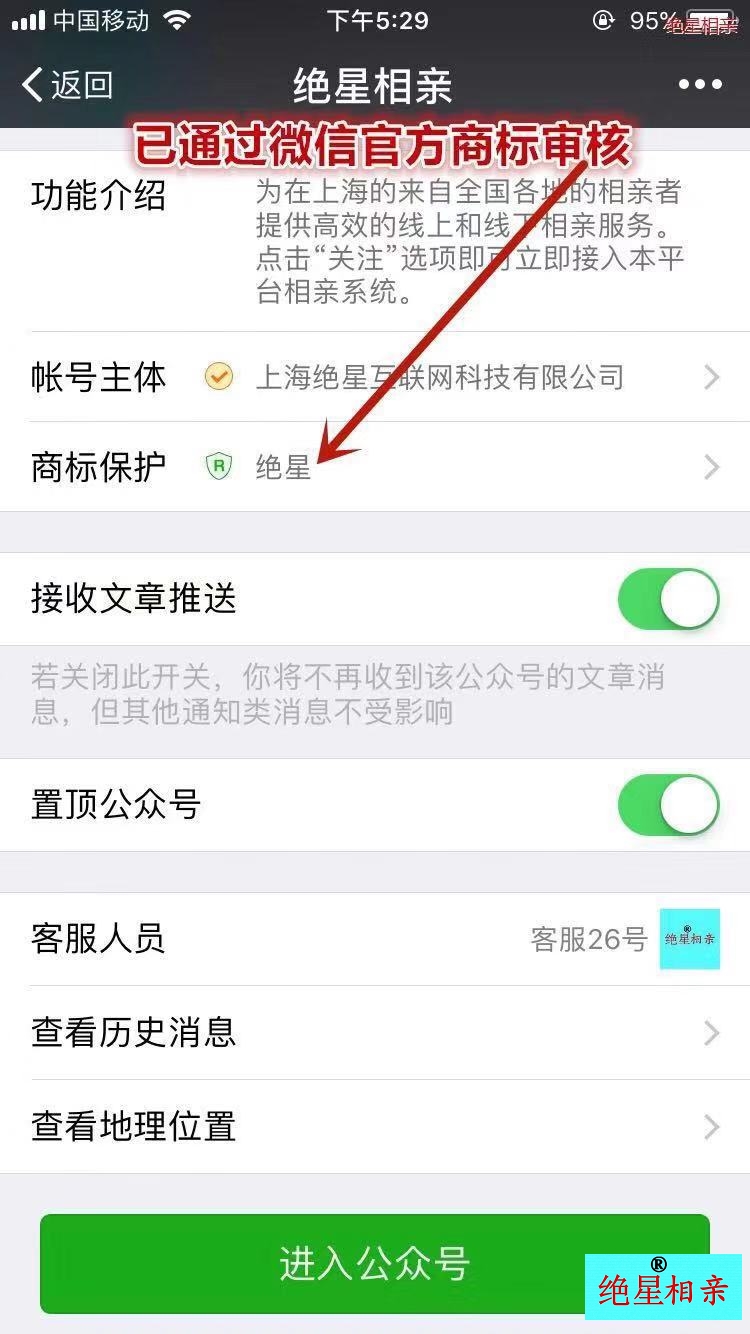Image resolution: width=750 pixels, height=1334 pixels.
Task: Open 查看地理位置 location row
Action: click(375, 1126)
